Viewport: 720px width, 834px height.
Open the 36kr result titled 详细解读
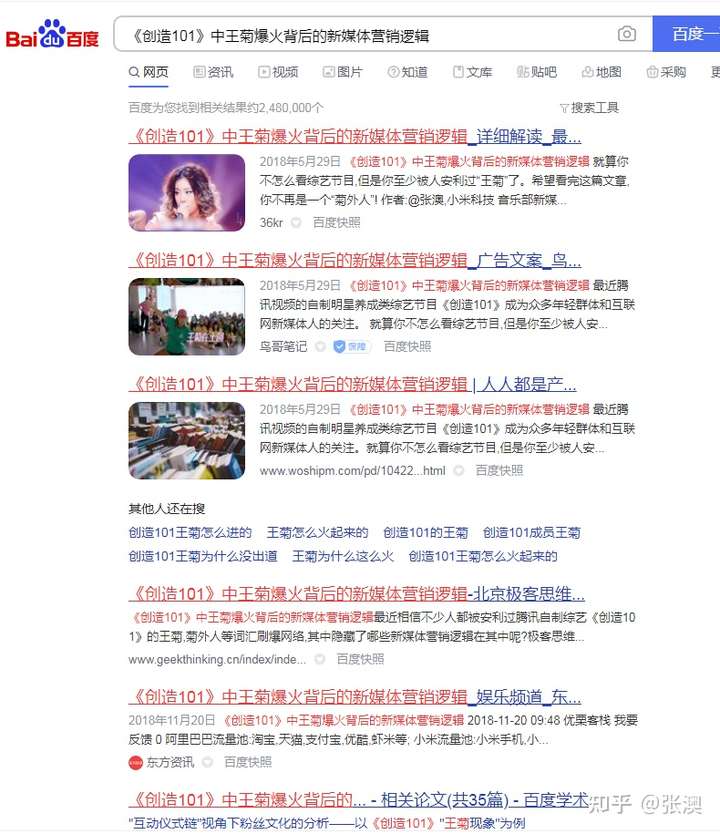(354, 137)
